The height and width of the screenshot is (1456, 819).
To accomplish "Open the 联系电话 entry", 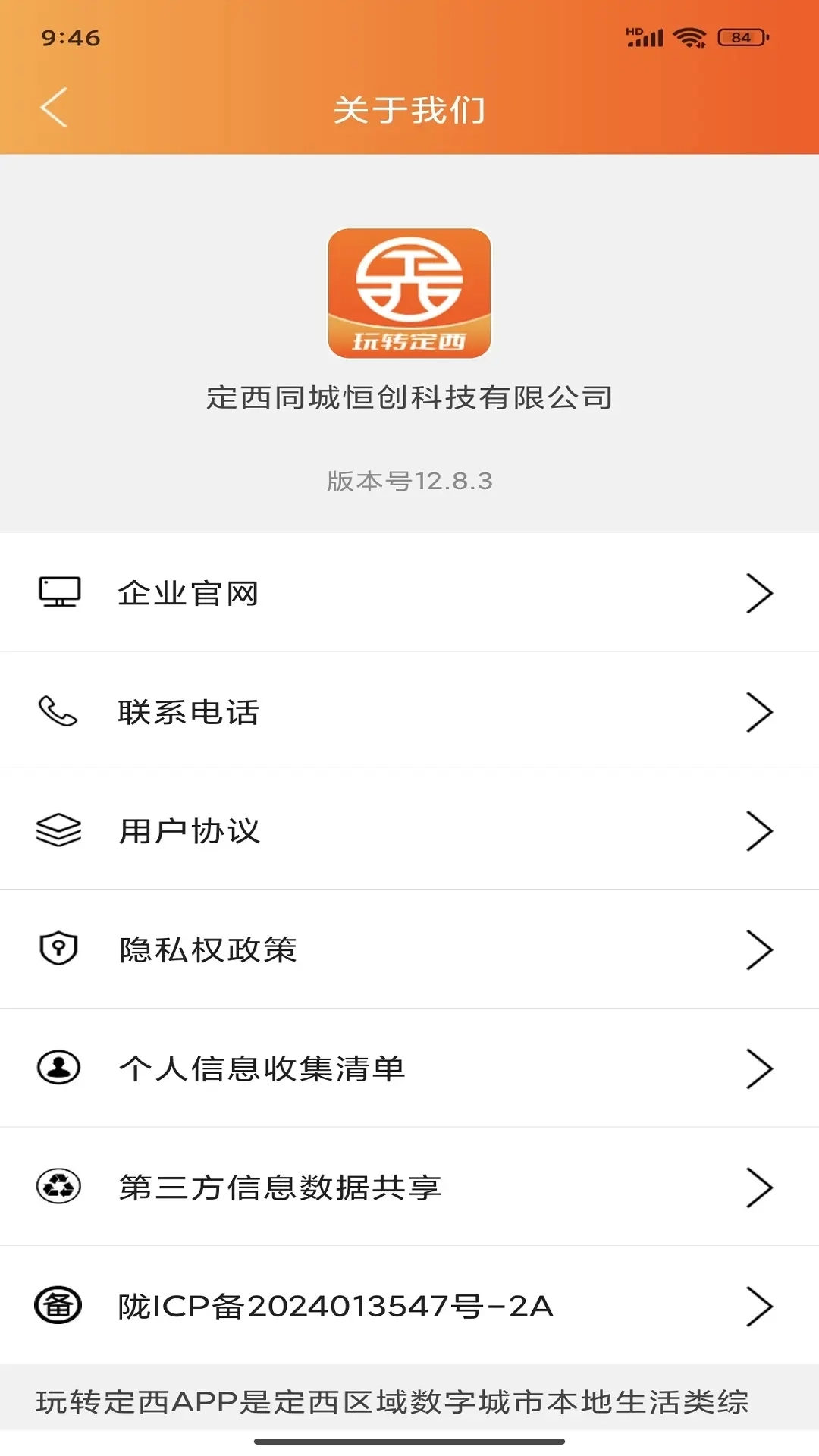I will (409, 711).
